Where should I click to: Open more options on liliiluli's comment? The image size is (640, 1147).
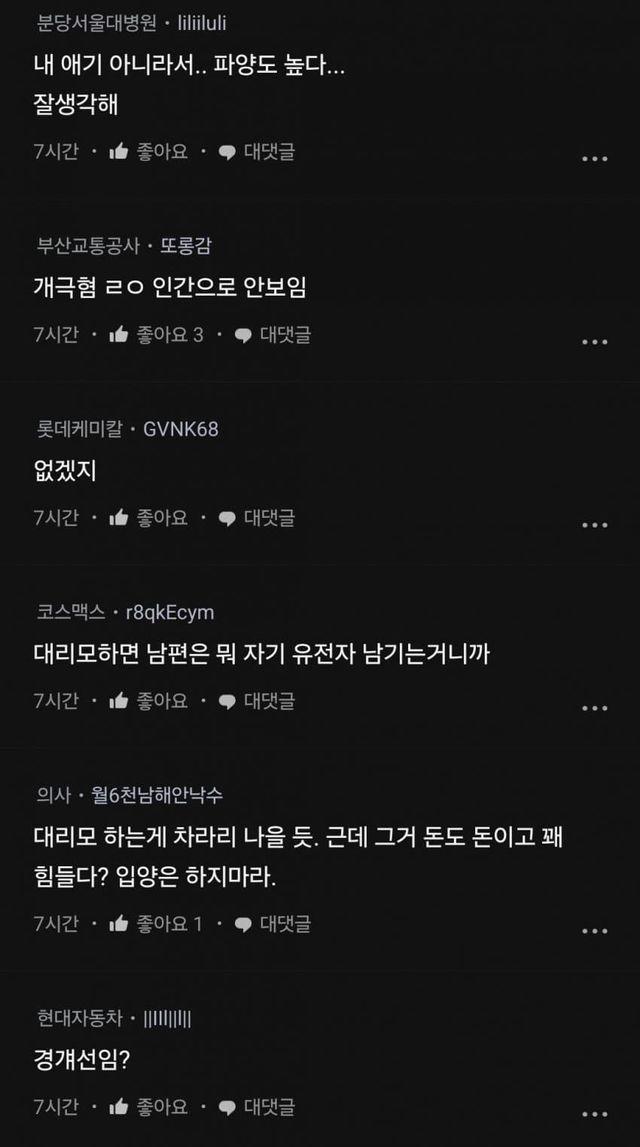594,159
